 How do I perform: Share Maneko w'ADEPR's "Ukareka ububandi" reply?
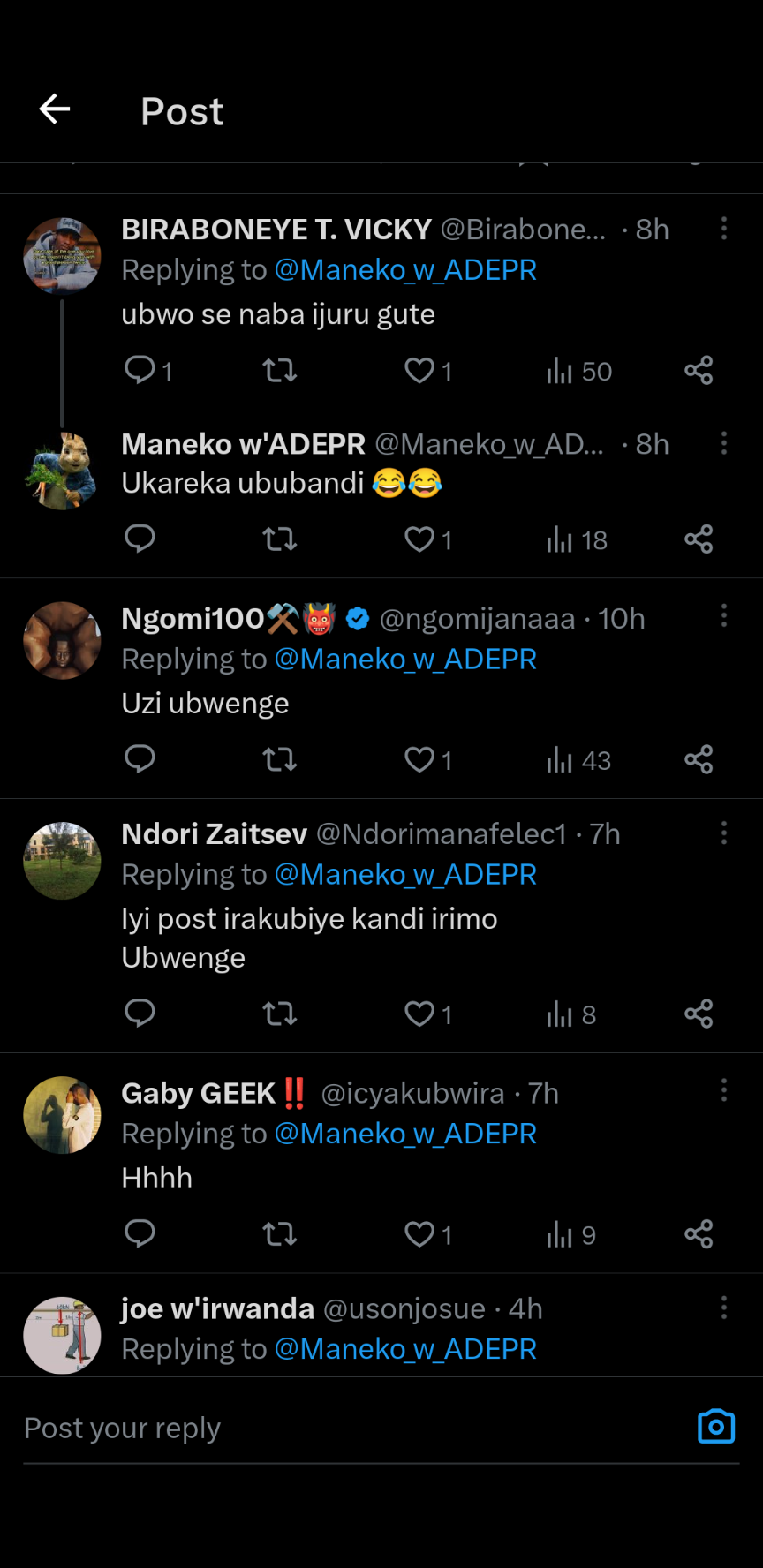coord(699,539)
